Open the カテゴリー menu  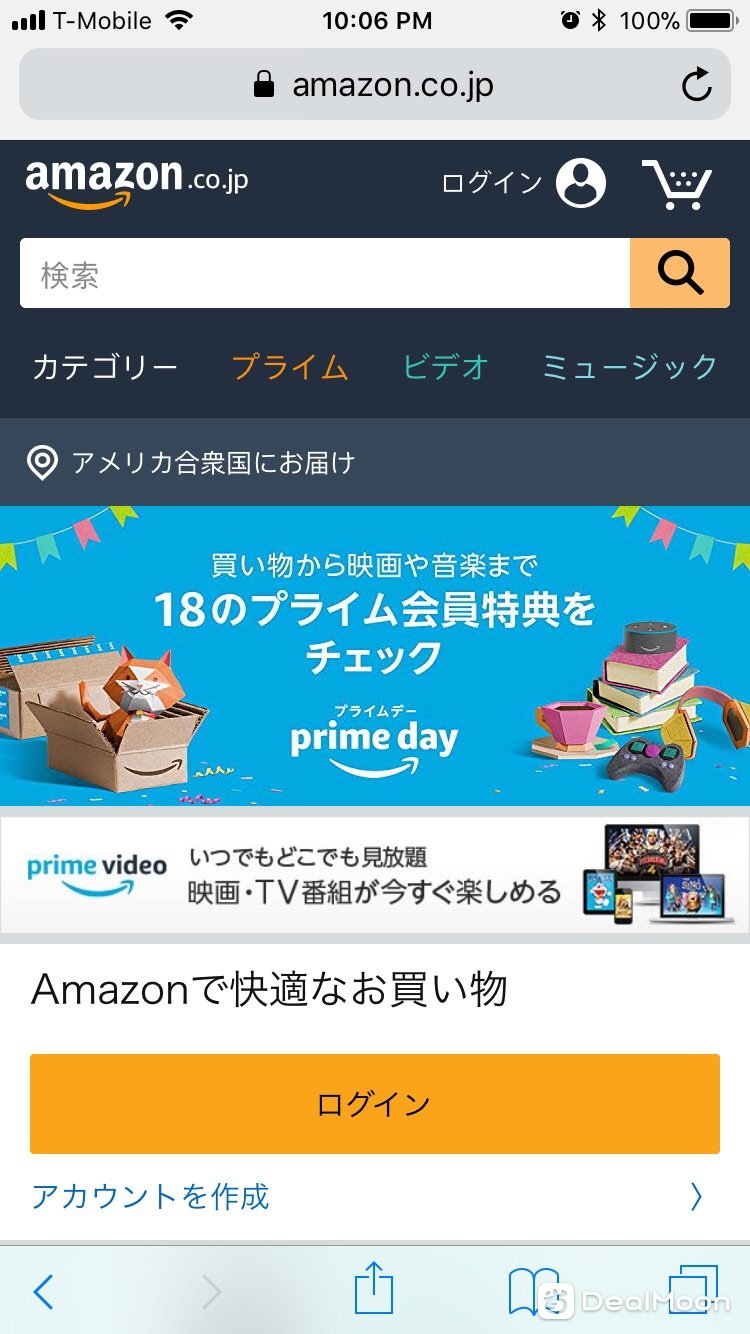point(105,367)
